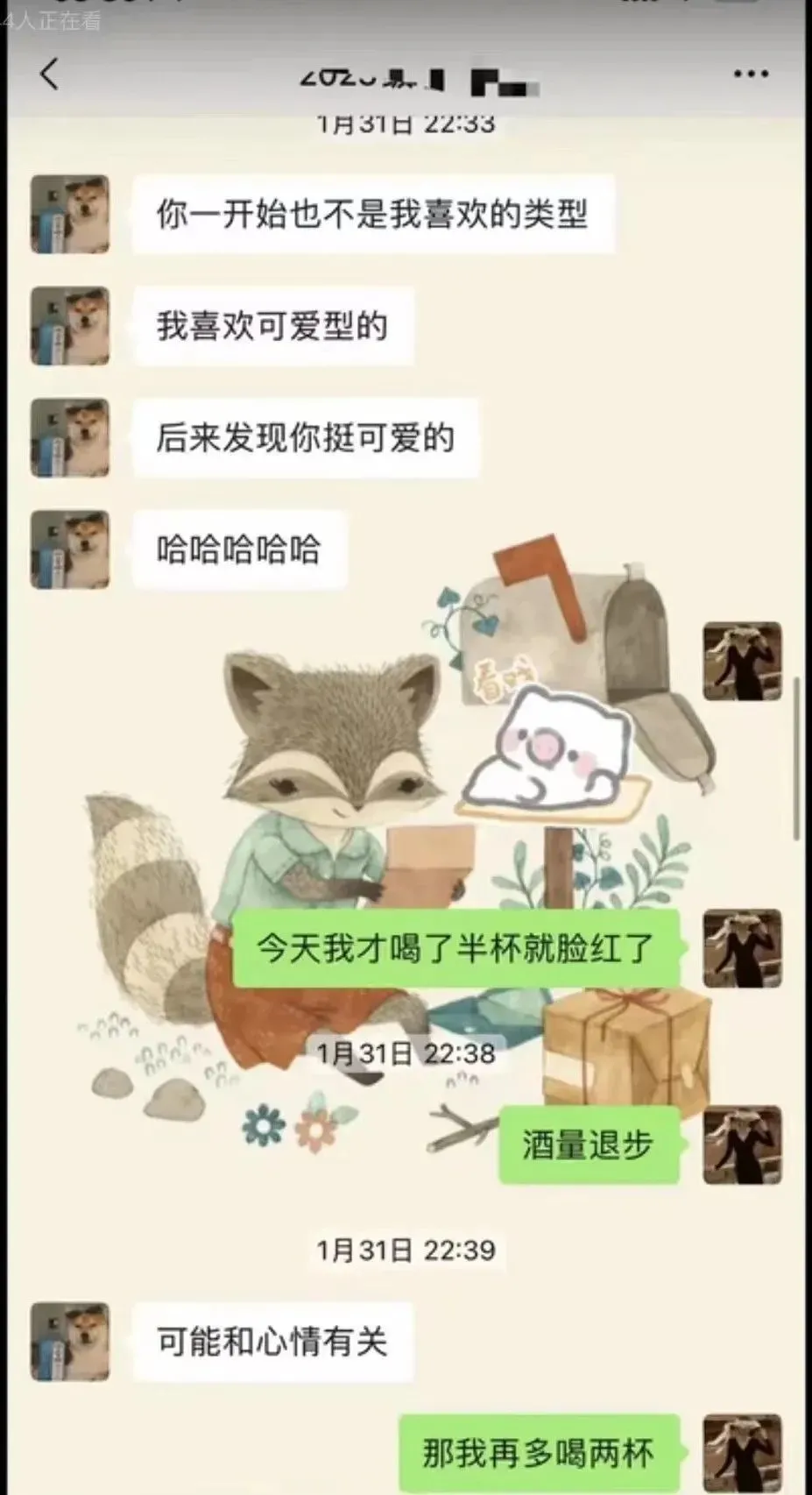Tap contact avatar next to '可能和心情有关'

click(70, 1342)
